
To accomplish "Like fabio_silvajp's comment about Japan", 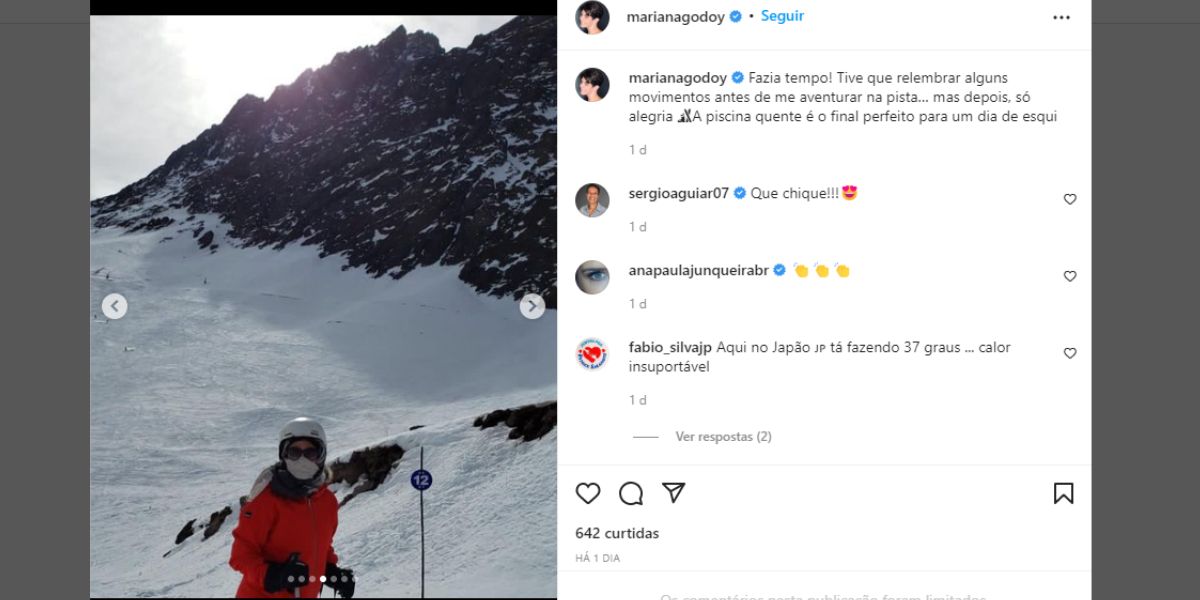I will pyautogui.click(x=1070, y=354).
